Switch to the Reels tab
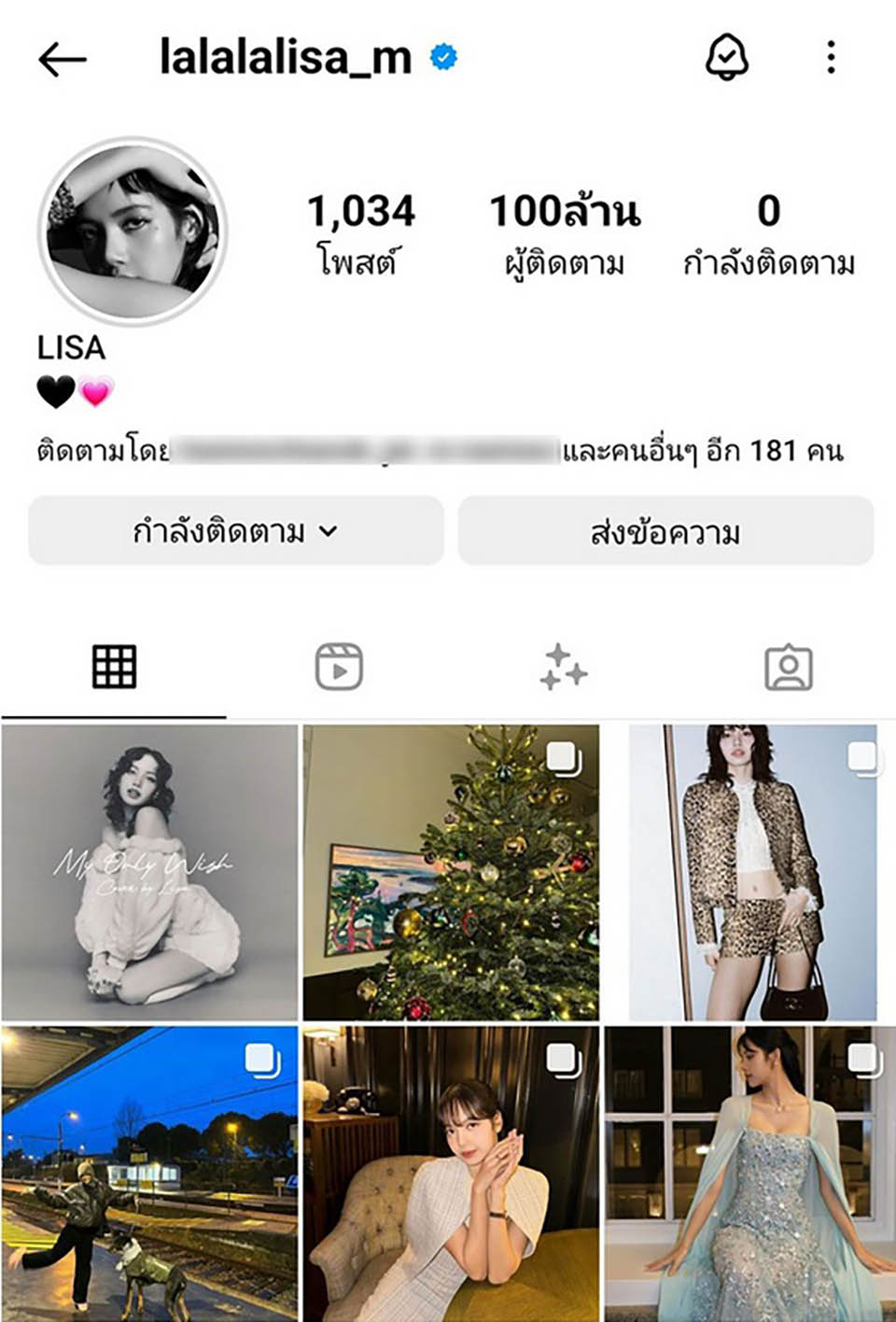896x1322 pixels. tap(338, 667)
